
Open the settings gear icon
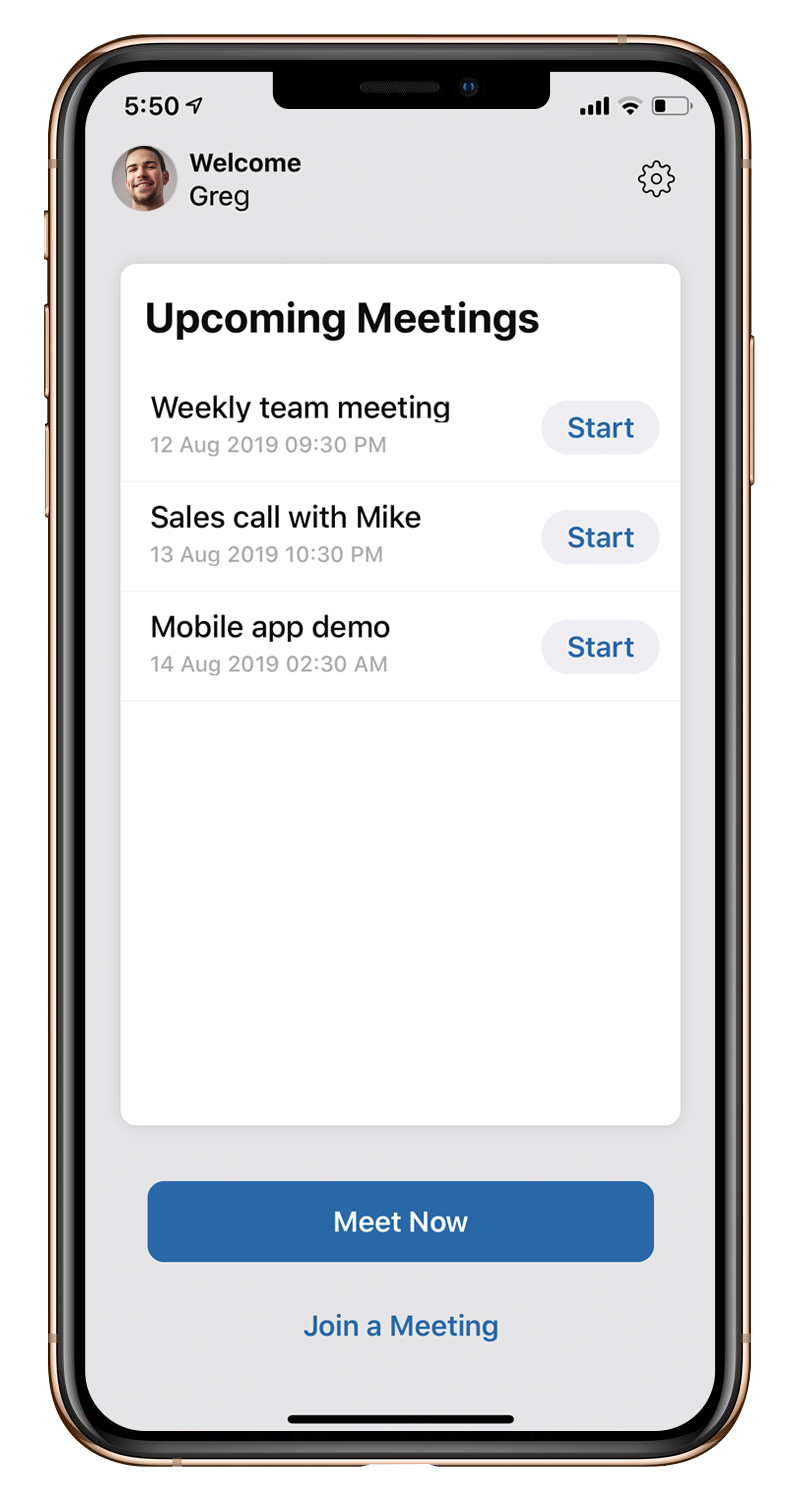pyautogui.click(x=656, y=179)
